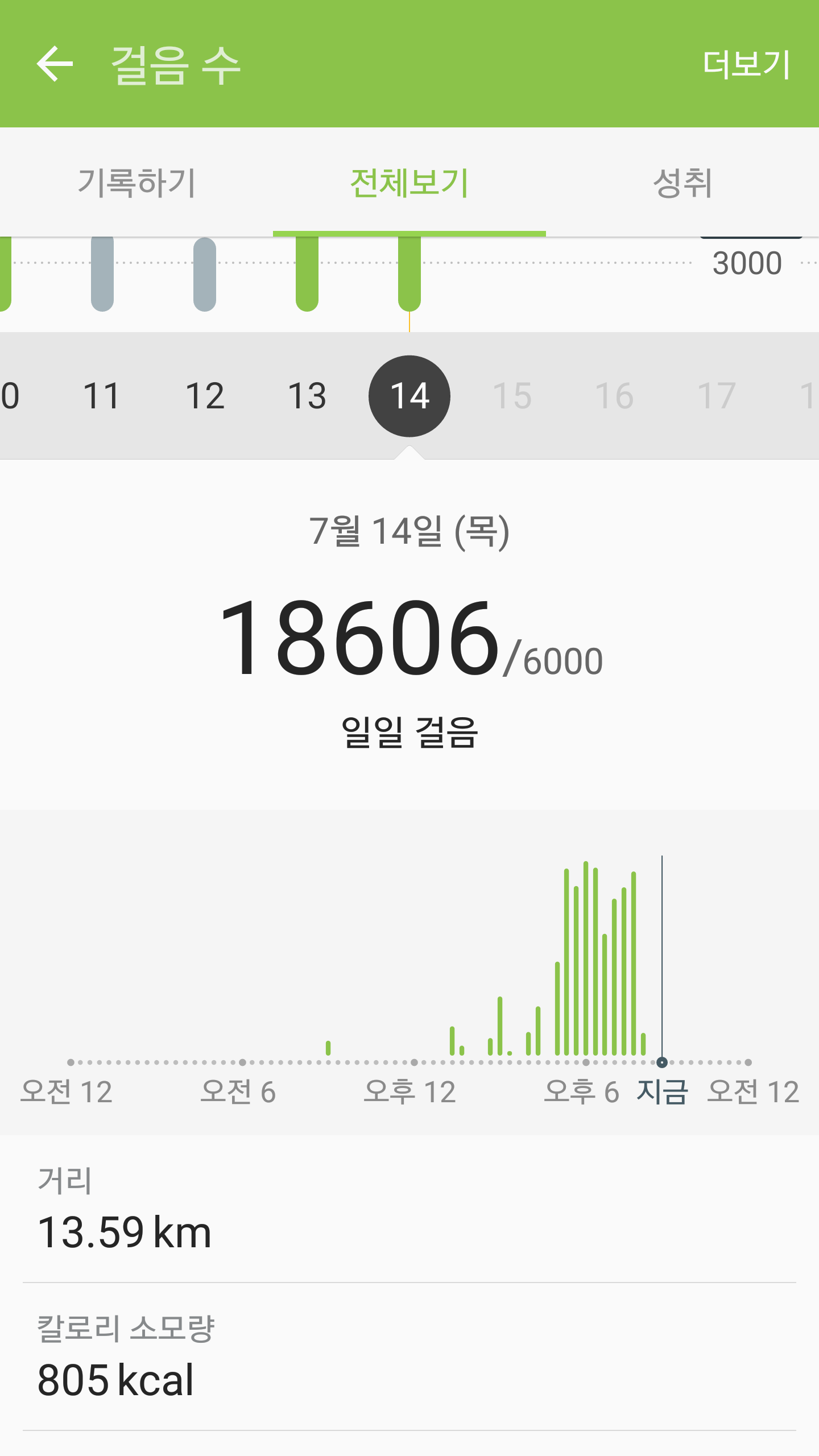The image size is (819, 1456).
Task: Choose day 13 in the date strip
Action: tap(307, 396)
